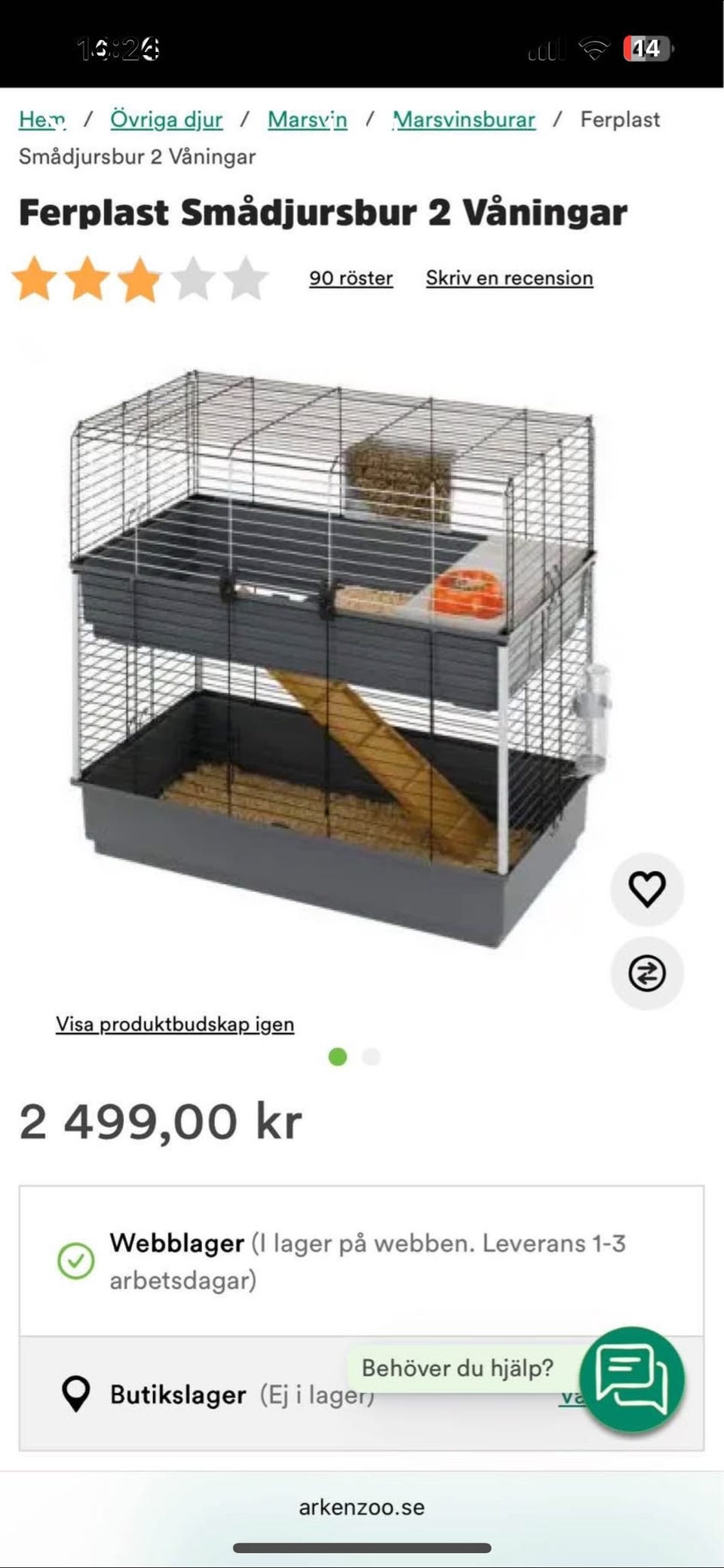The image size is (724, 1568).
Task: Tap the compare product arrows icon
Action: tap(646, 973)
